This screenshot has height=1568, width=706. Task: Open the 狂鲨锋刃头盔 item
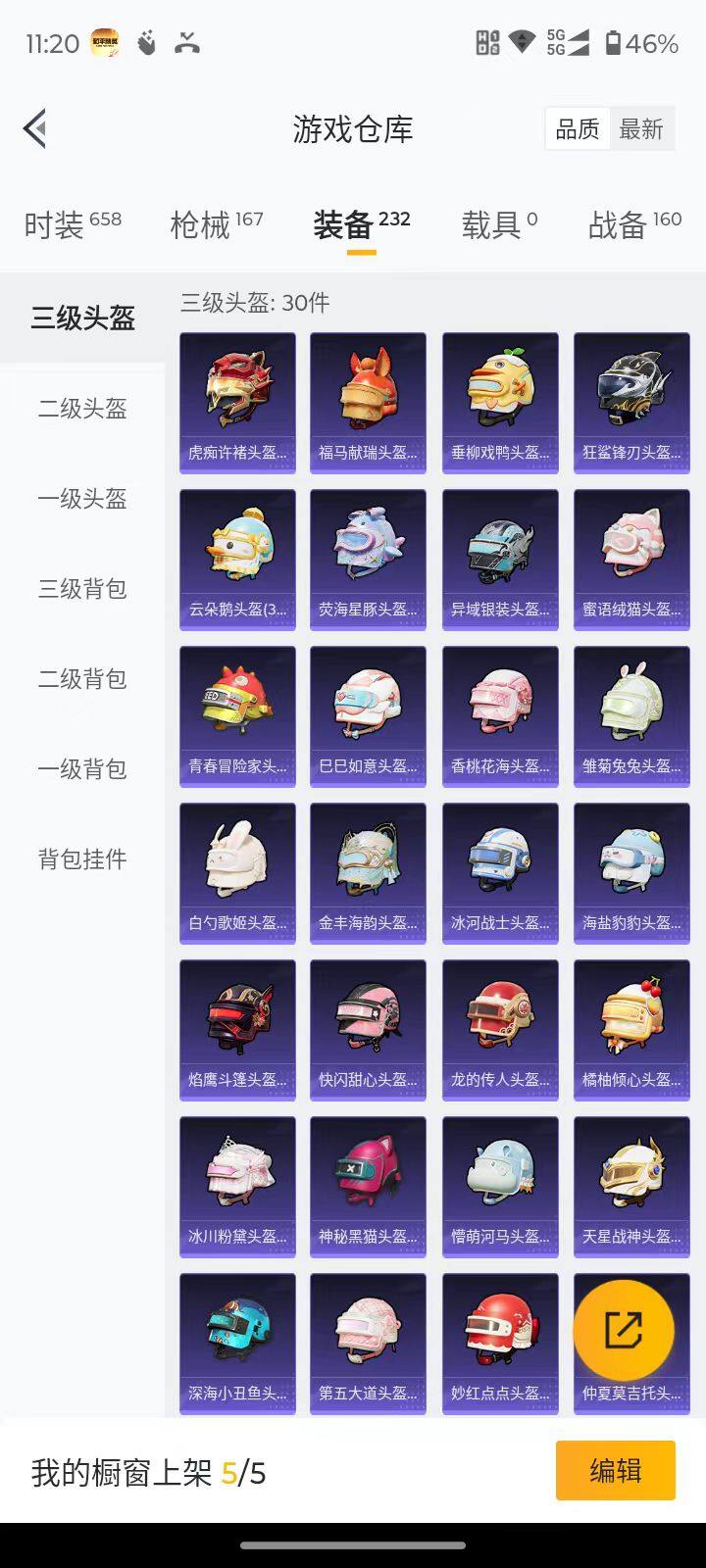631,402
